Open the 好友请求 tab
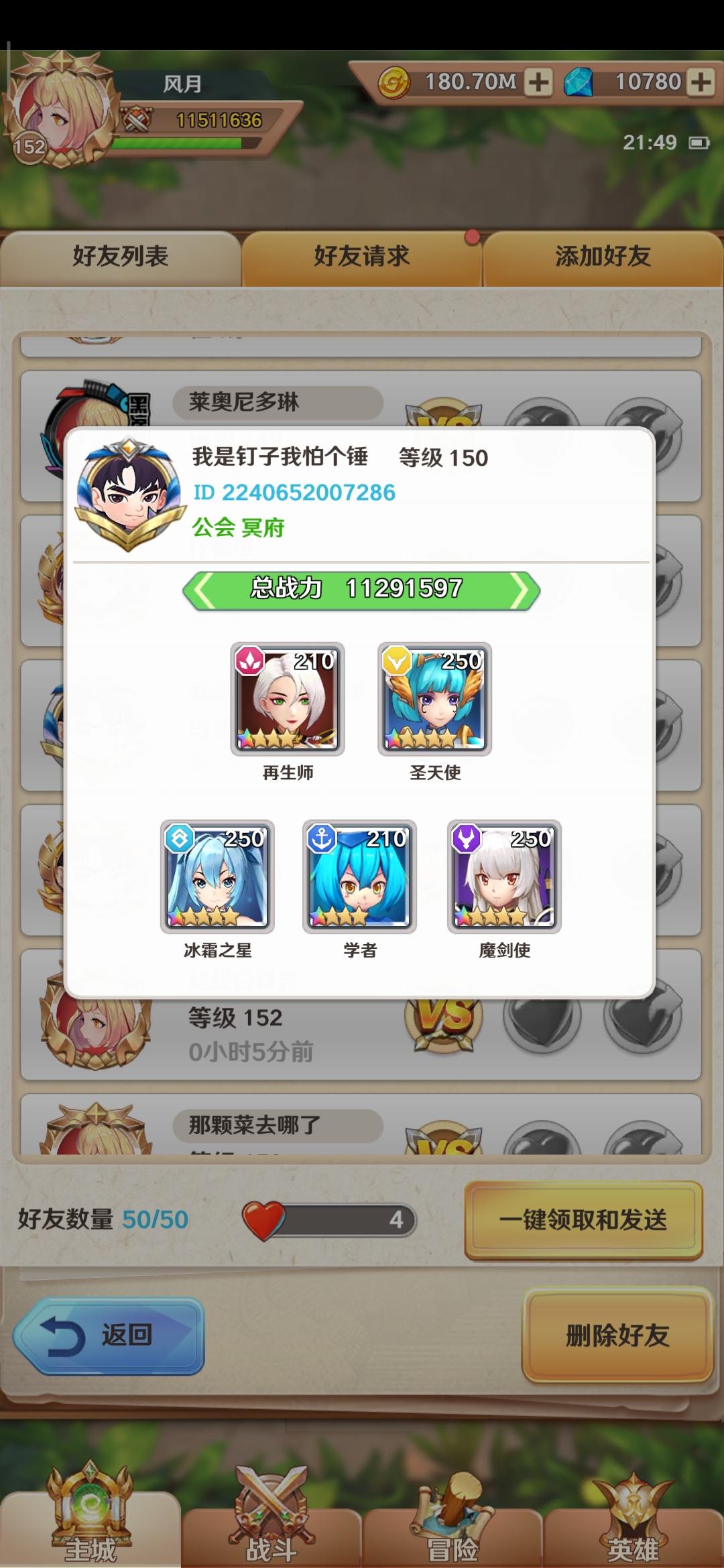Screen dimensions: 724x1568 click(x=361, y=257)
